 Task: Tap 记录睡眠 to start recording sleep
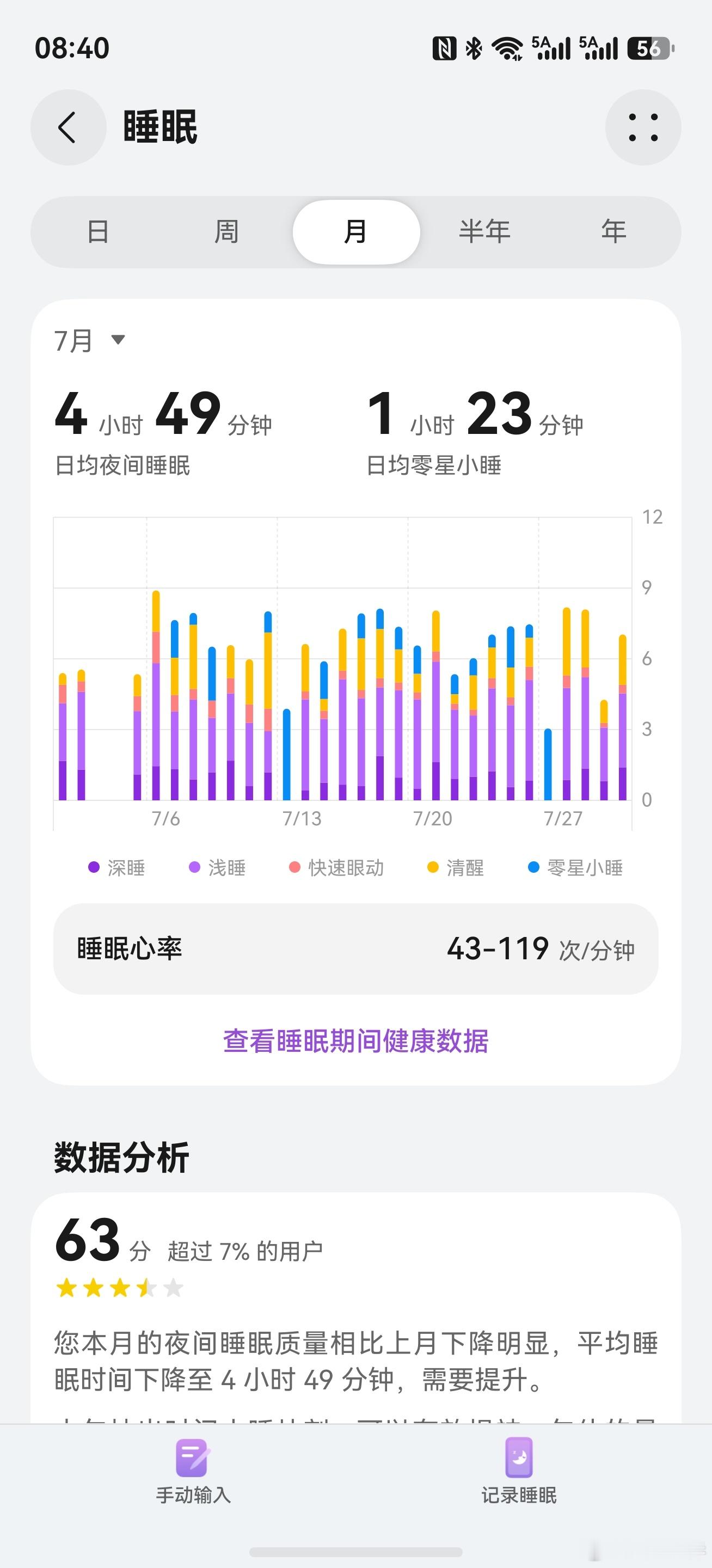[x=518, y=1471]
